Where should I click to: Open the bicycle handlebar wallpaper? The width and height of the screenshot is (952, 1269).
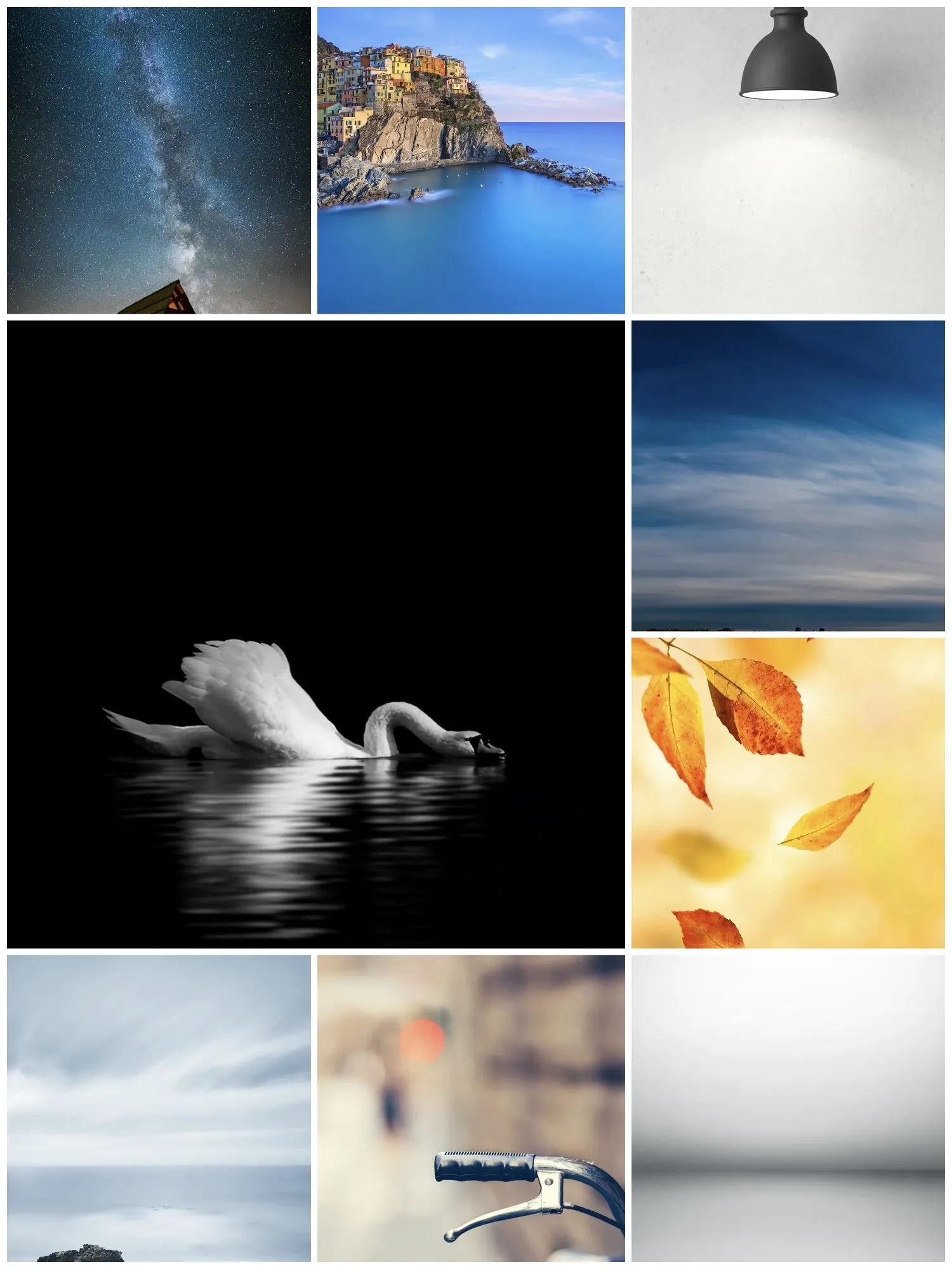pos(471,1108)
